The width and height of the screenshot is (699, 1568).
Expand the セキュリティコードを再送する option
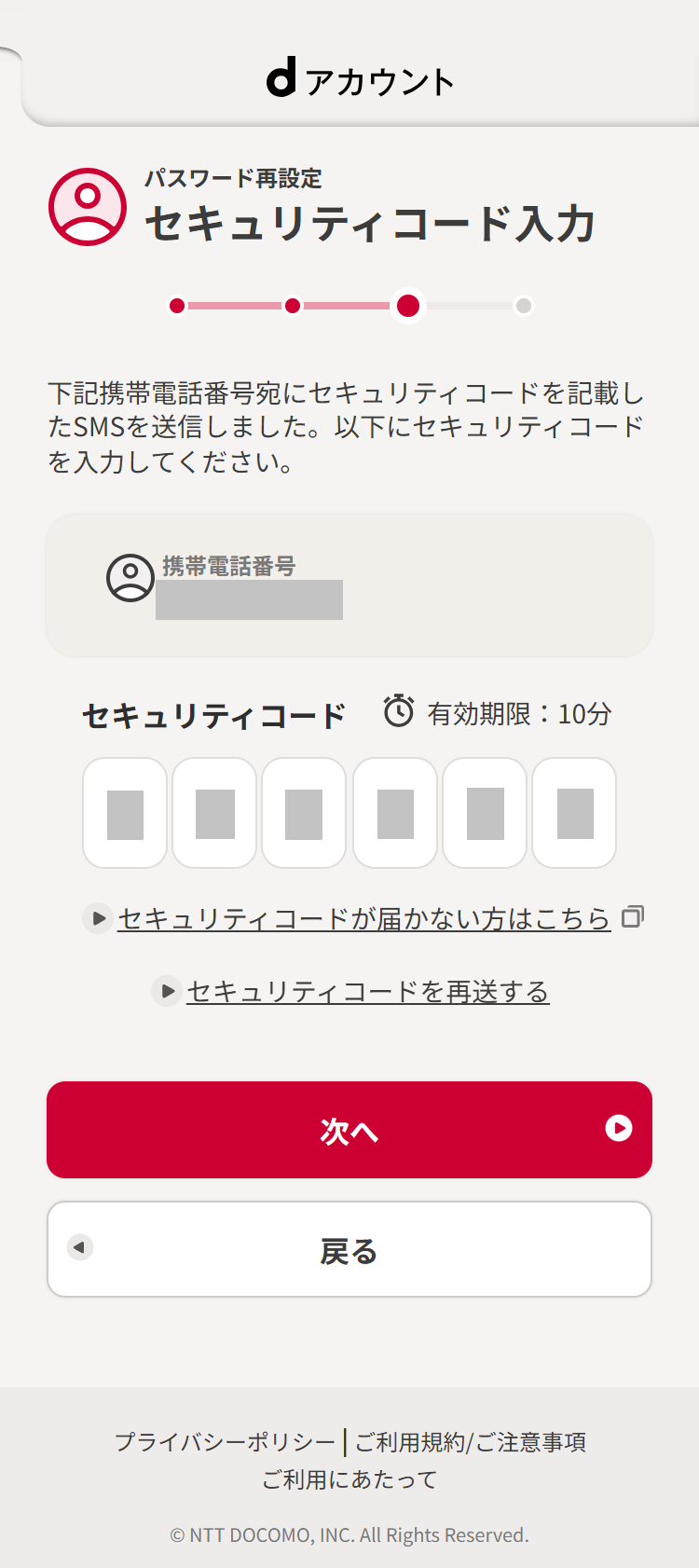click(x=368, y=992)
